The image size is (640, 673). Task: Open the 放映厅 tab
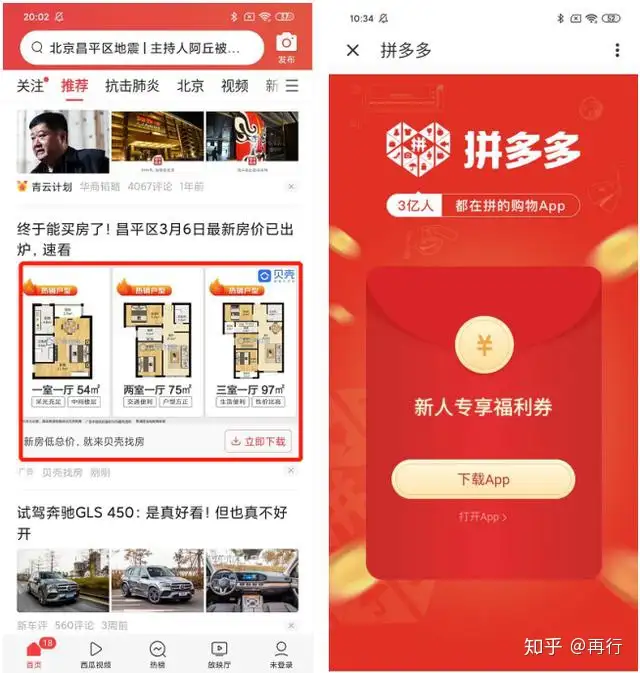(x=219, y=654)
